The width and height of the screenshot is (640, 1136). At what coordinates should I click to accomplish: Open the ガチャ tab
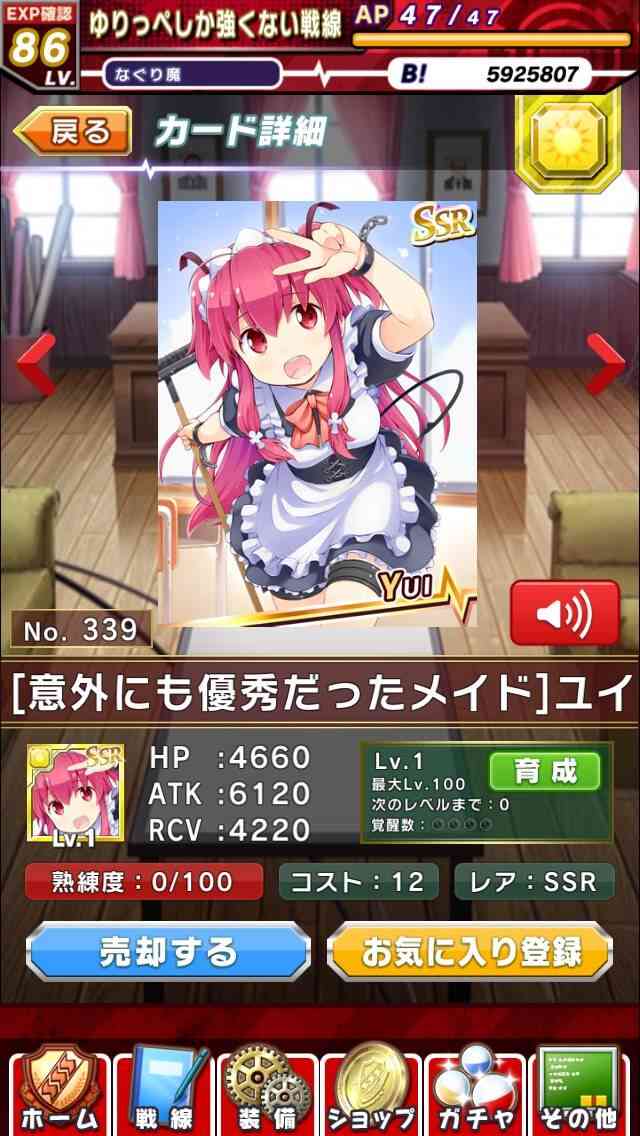(x=475, y=1090)
